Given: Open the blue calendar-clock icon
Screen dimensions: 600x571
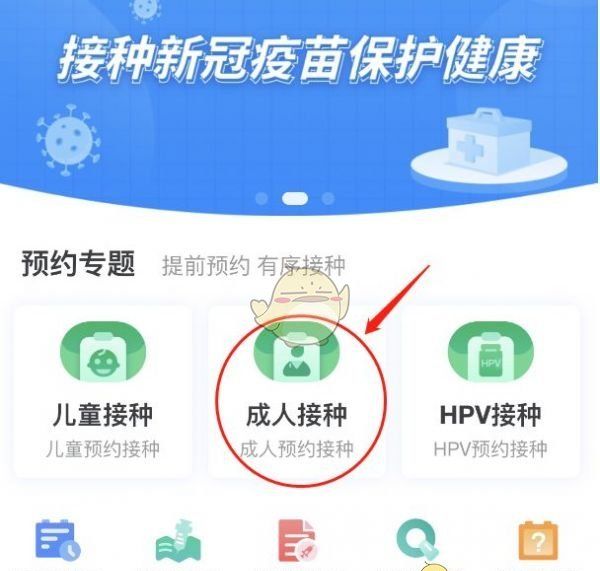Looking at the screenshot, I should coord(58,540).
